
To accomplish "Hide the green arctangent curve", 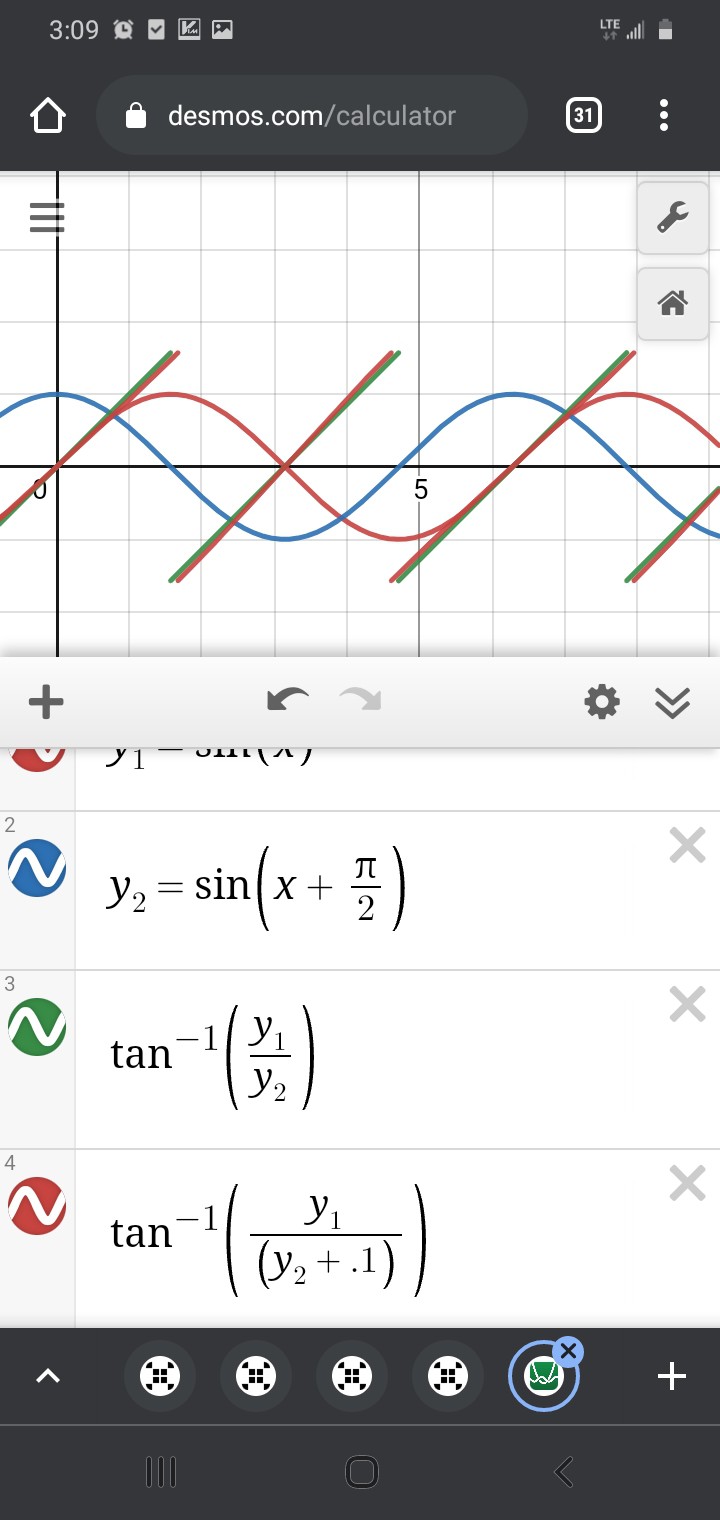I will pos(37,1026).
